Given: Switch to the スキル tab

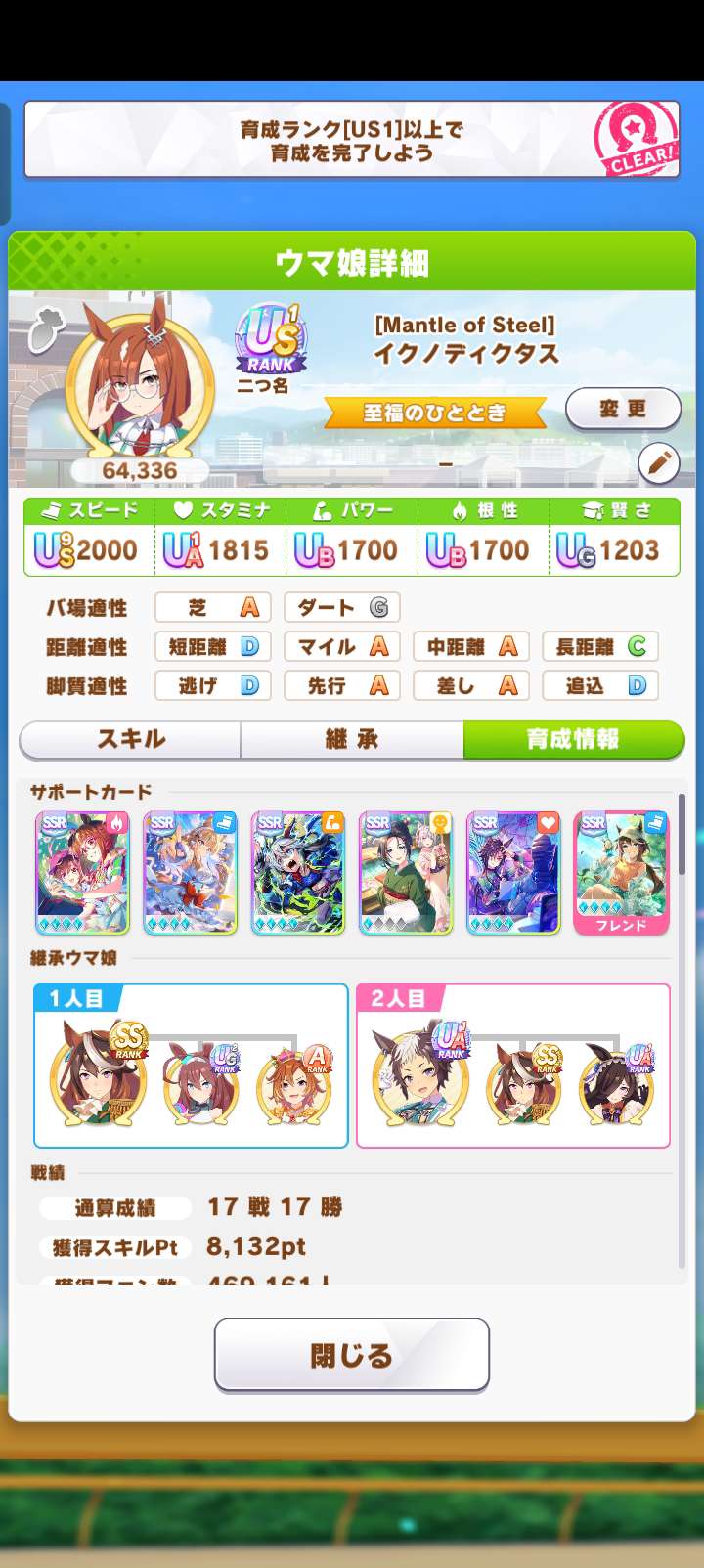Looking at the screenshot, I should click(130, 740).
